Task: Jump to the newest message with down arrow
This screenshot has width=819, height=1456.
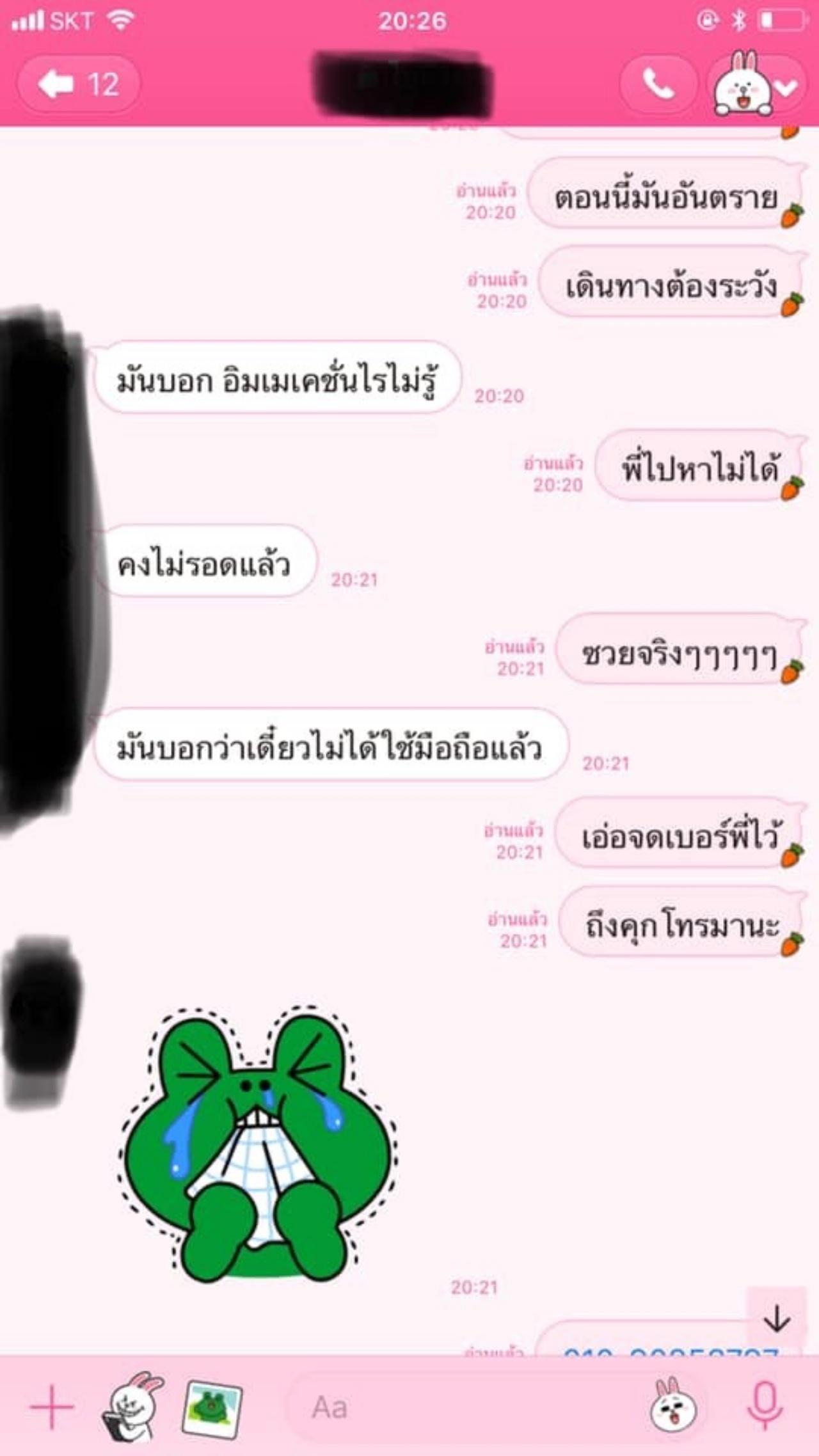Action: pos(777,1318)
